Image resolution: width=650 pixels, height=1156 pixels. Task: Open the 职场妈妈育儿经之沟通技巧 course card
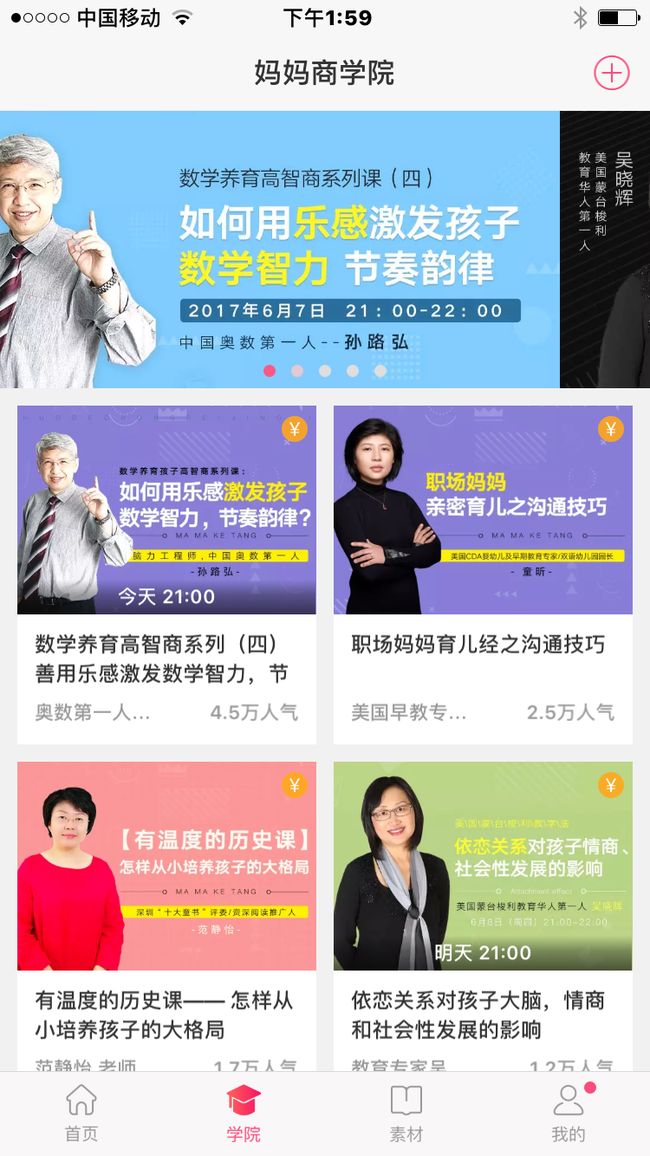(x=483, y=574)
